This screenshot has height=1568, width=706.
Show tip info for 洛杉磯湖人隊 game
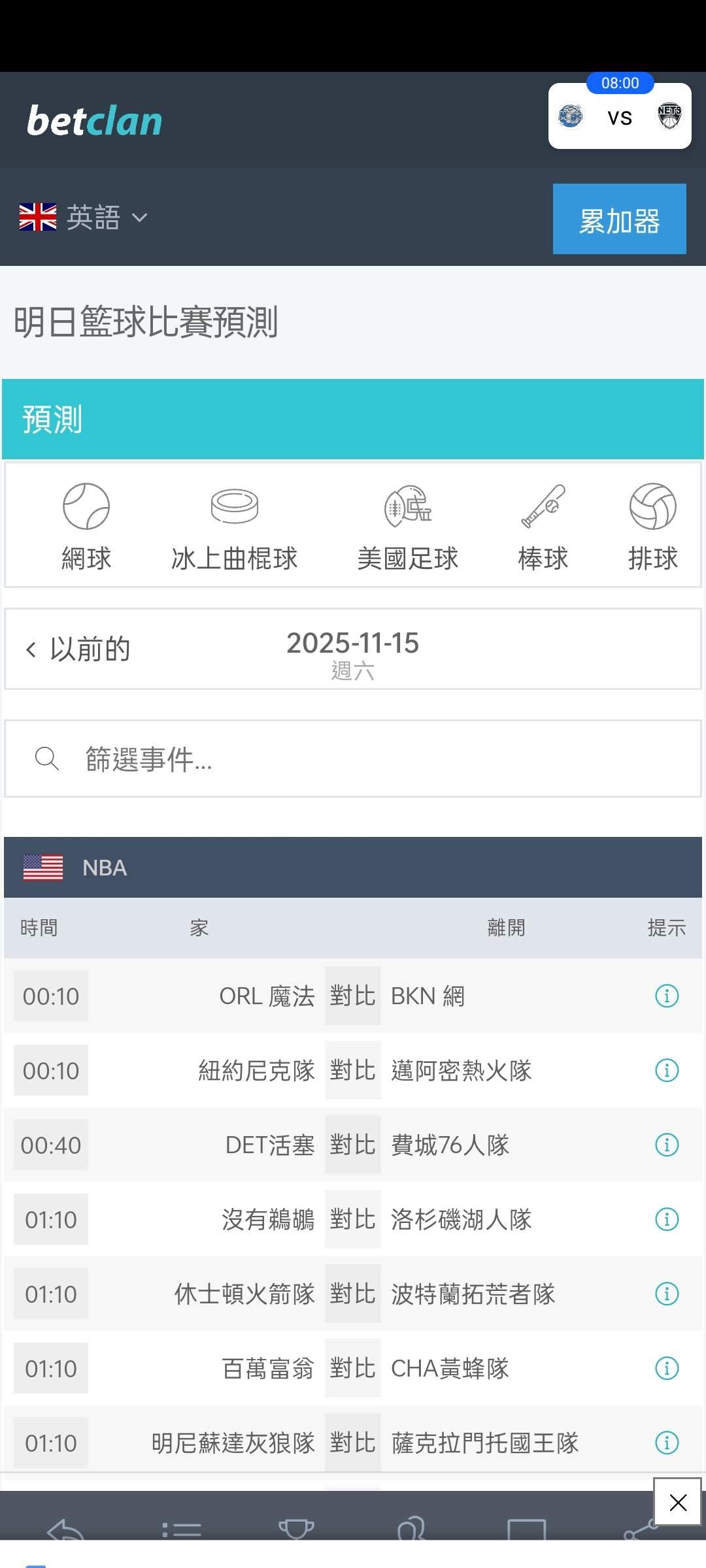[667, 1220]
